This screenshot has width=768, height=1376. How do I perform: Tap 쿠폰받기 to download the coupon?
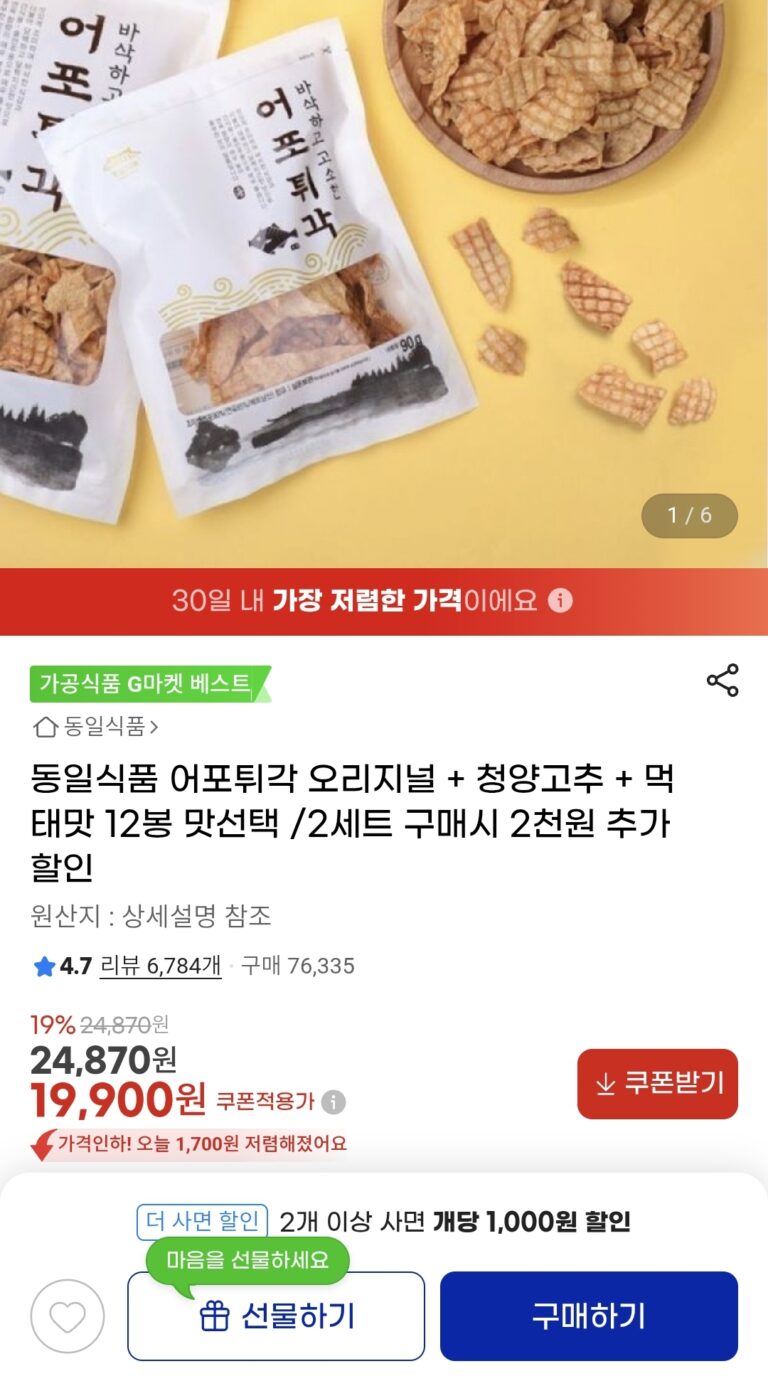657,1084
